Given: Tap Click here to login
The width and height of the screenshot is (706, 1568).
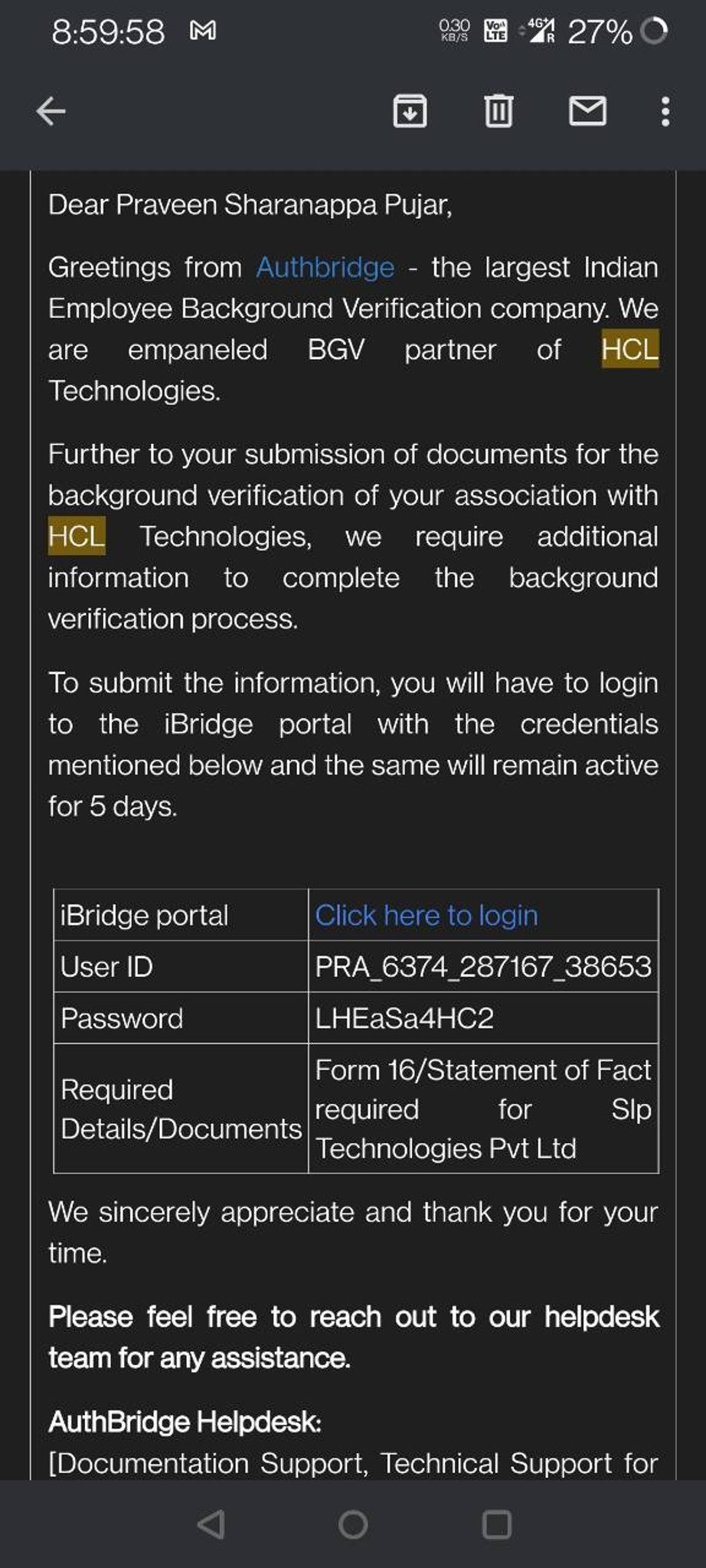Looking at the screenshot, I should click(427, 915).
